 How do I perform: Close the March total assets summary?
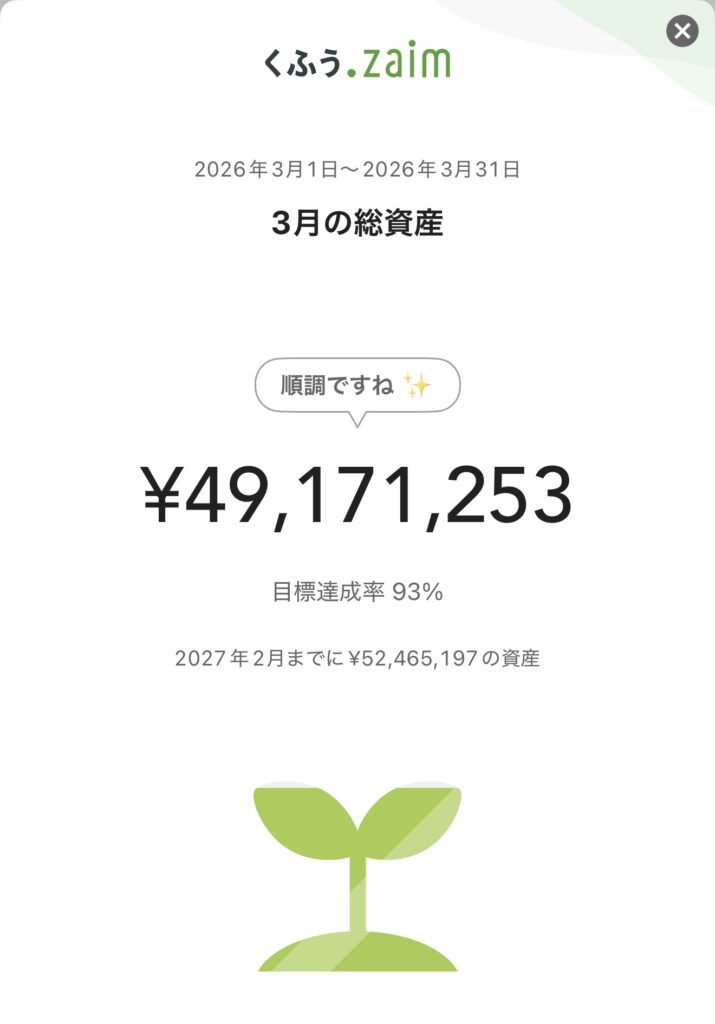(x=682, y=31)
